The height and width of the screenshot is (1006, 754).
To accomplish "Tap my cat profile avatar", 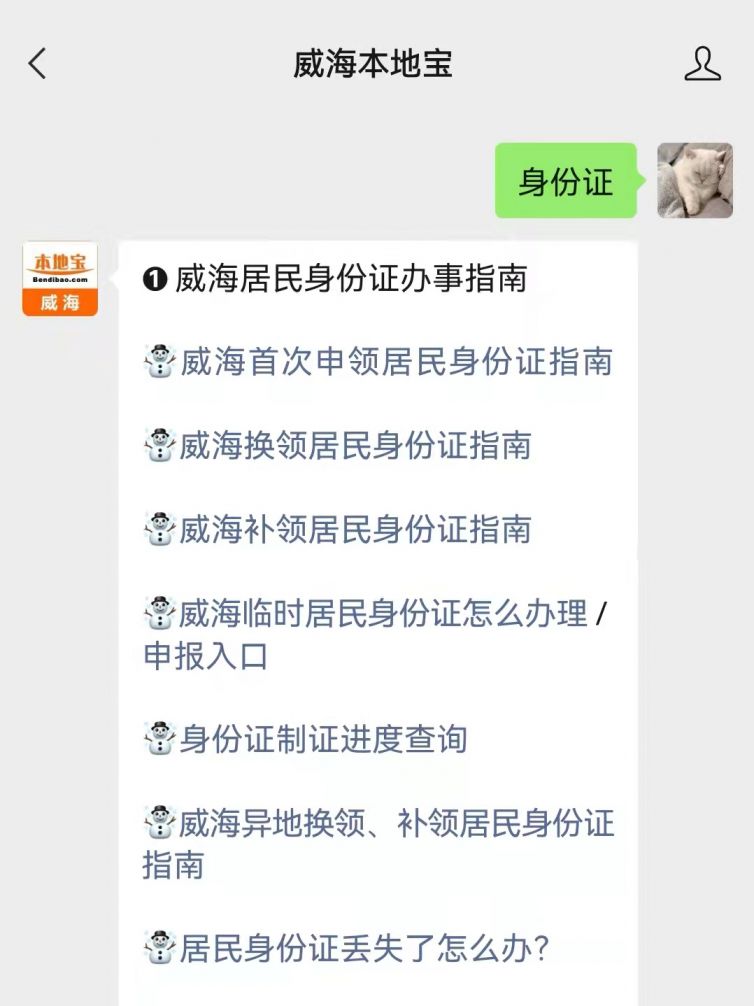I will (694, 181).
